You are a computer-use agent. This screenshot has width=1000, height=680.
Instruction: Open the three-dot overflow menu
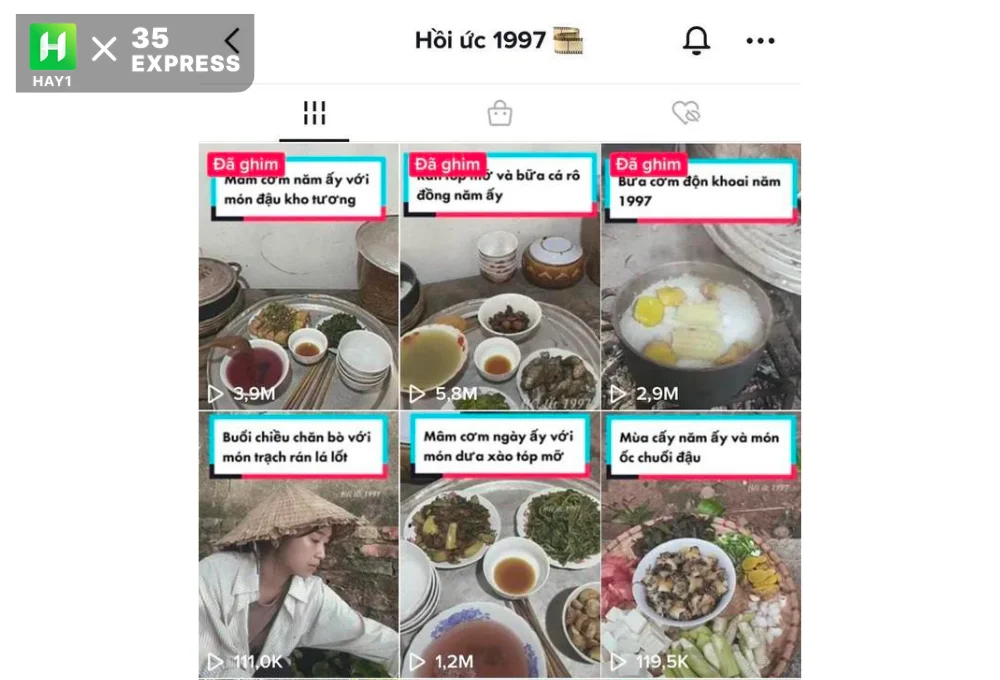click(760, 41)
